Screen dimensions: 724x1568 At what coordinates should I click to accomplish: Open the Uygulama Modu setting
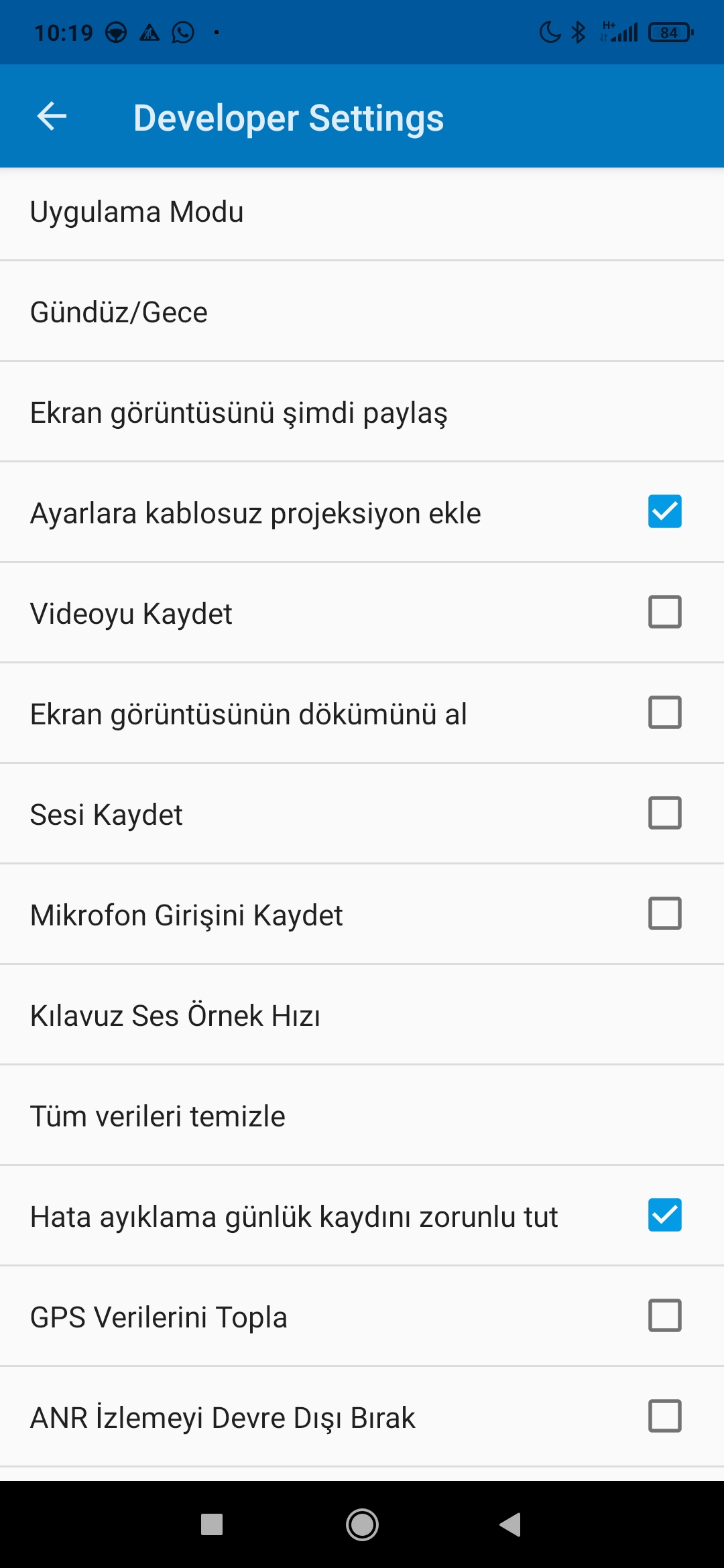(362, 212)
